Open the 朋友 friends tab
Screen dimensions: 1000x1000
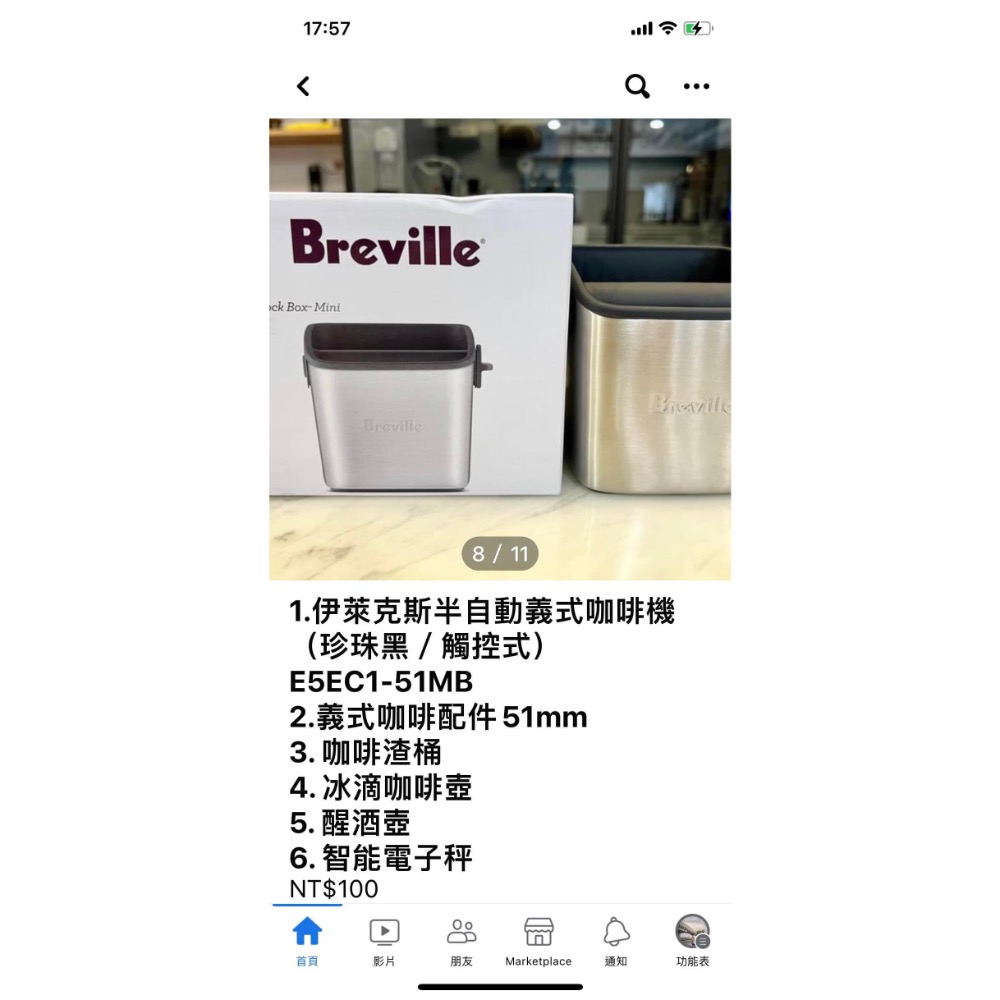(461, 941)
